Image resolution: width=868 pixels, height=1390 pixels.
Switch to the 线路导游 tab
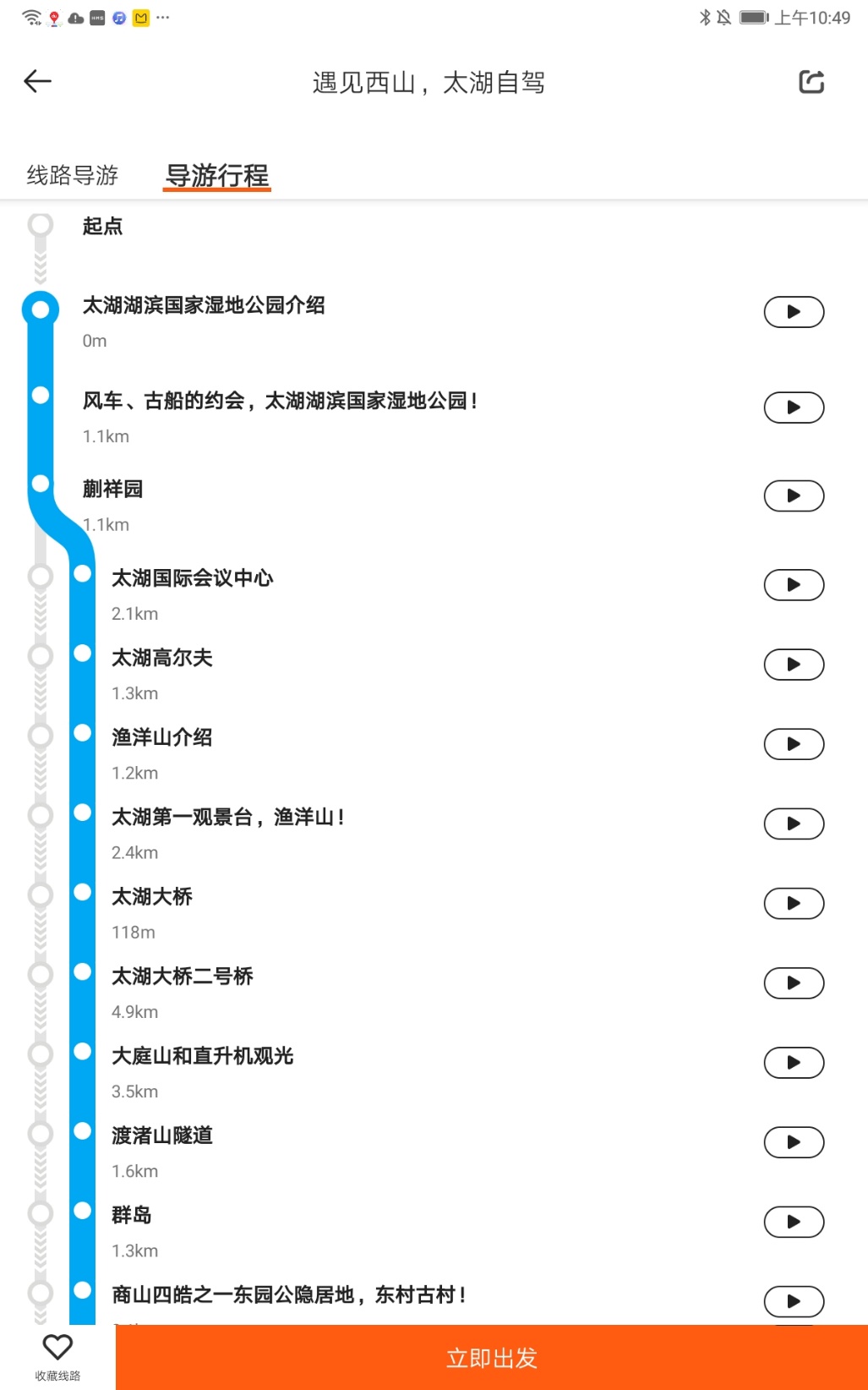coord(72,175)
